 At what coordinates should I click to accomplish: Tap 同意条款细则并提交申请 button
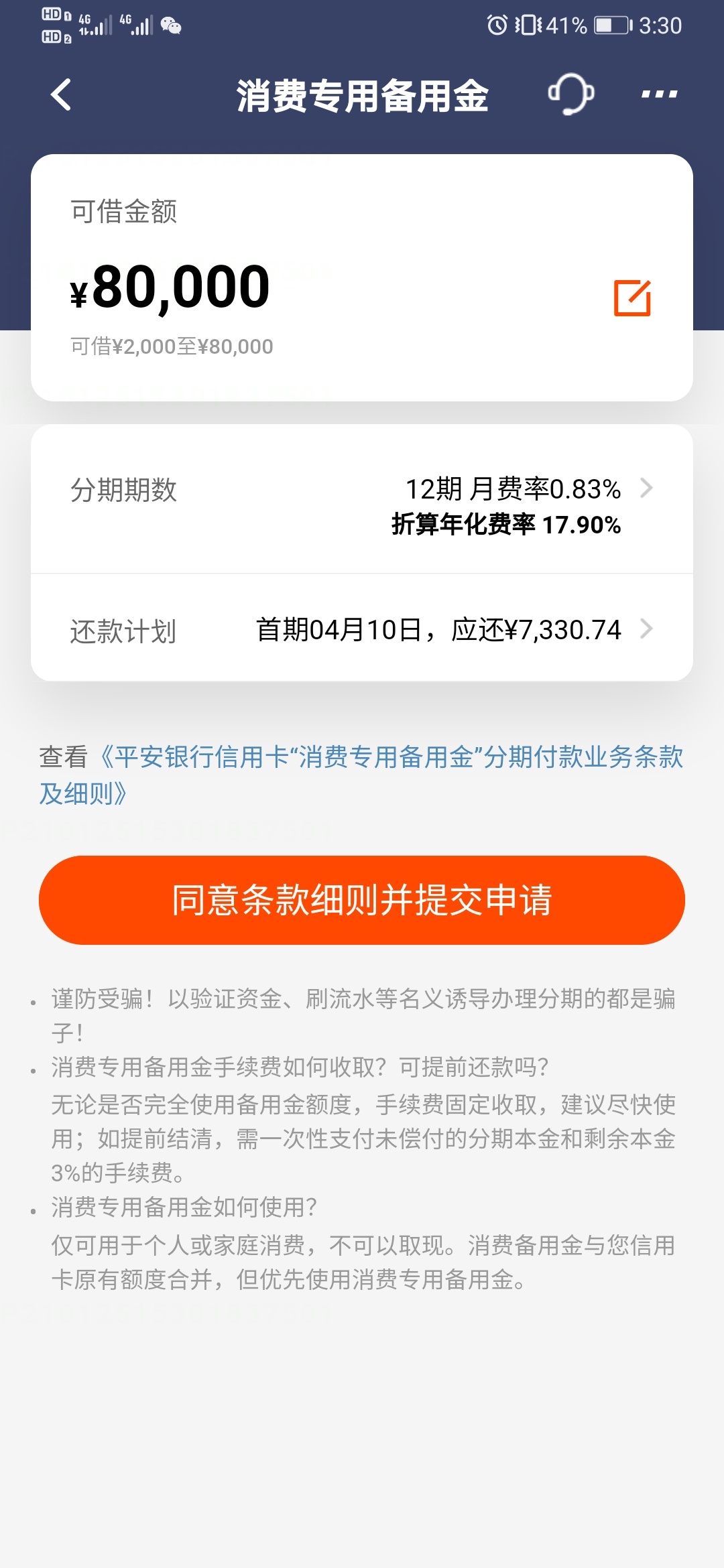tap(362, 900)
